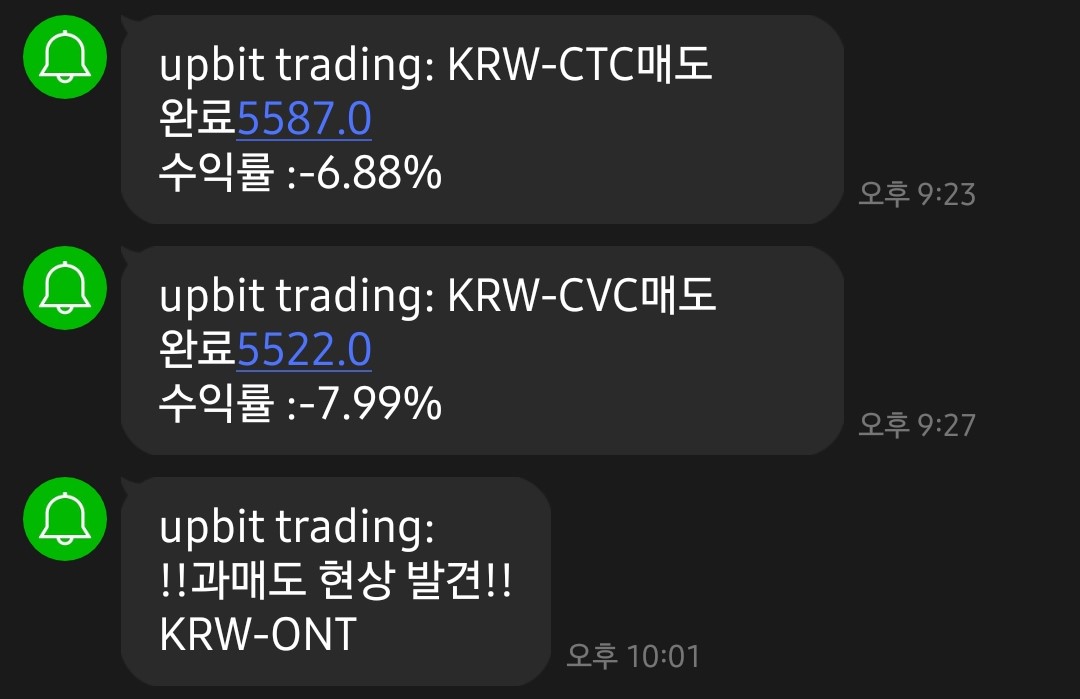Open the 5522.0 link in the KRW-CVC message
Screen dimensions: 1080x699
[304, 351]
